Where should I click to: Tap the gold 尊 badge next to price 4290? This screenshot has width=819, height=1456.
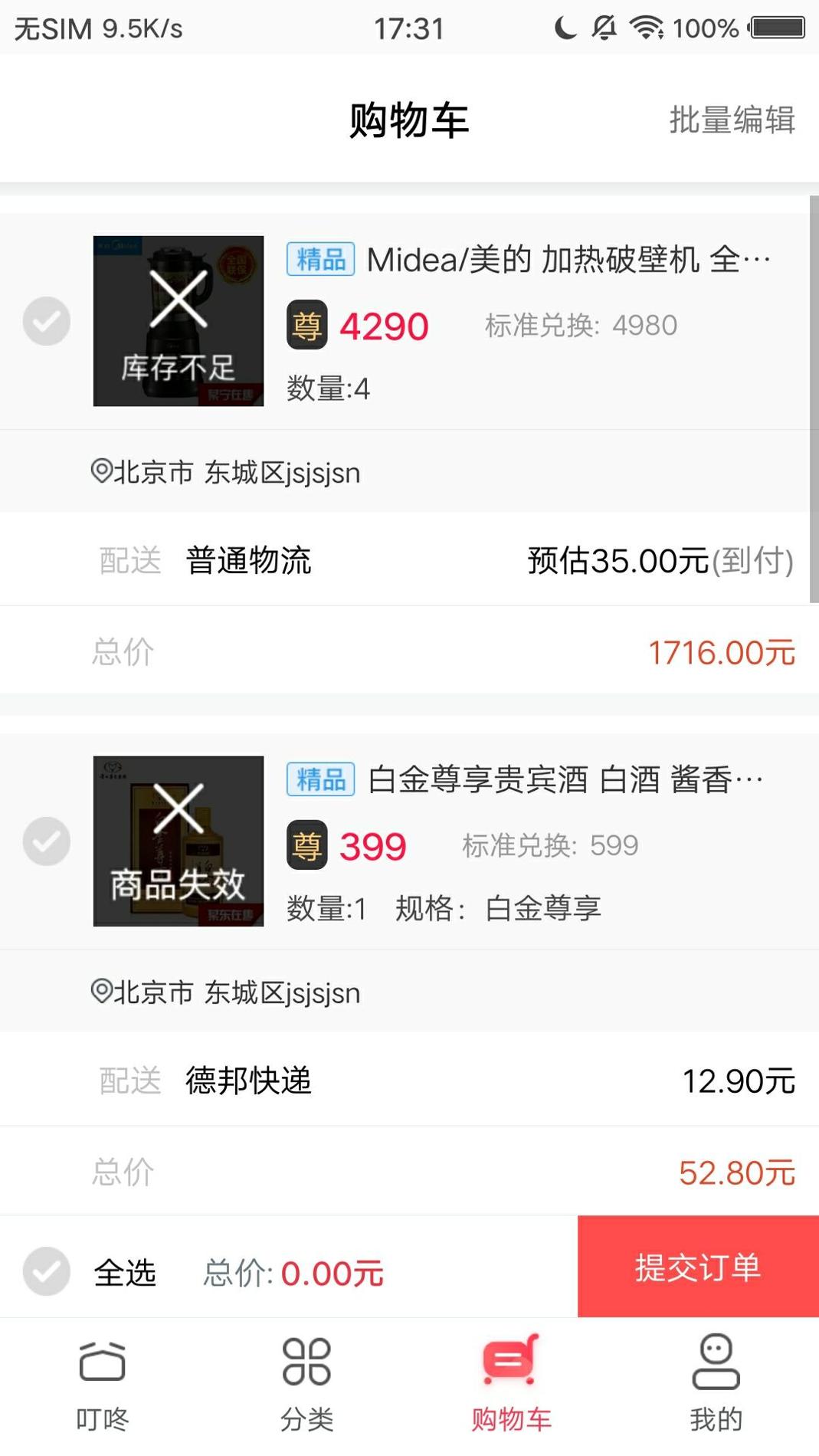[x=306, y=325]
